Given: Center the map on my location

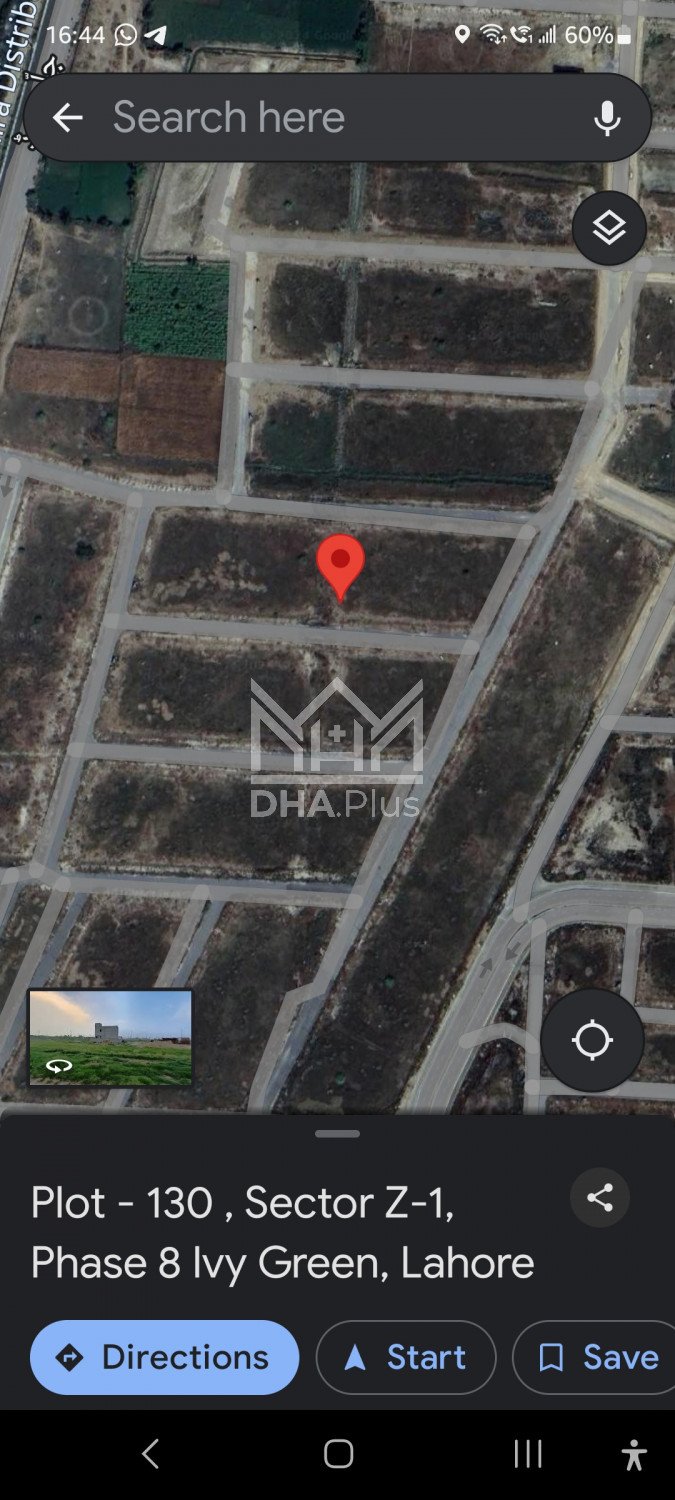Looking at the screenshot, I should pyautogui.click(x=592, y=1040).
